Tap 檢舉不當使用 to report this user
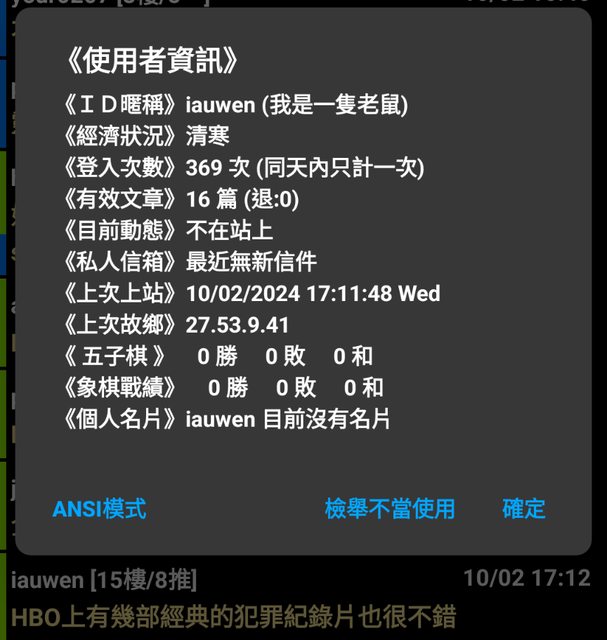This screenshot has width=607, height=640. (x=390, y=508)
